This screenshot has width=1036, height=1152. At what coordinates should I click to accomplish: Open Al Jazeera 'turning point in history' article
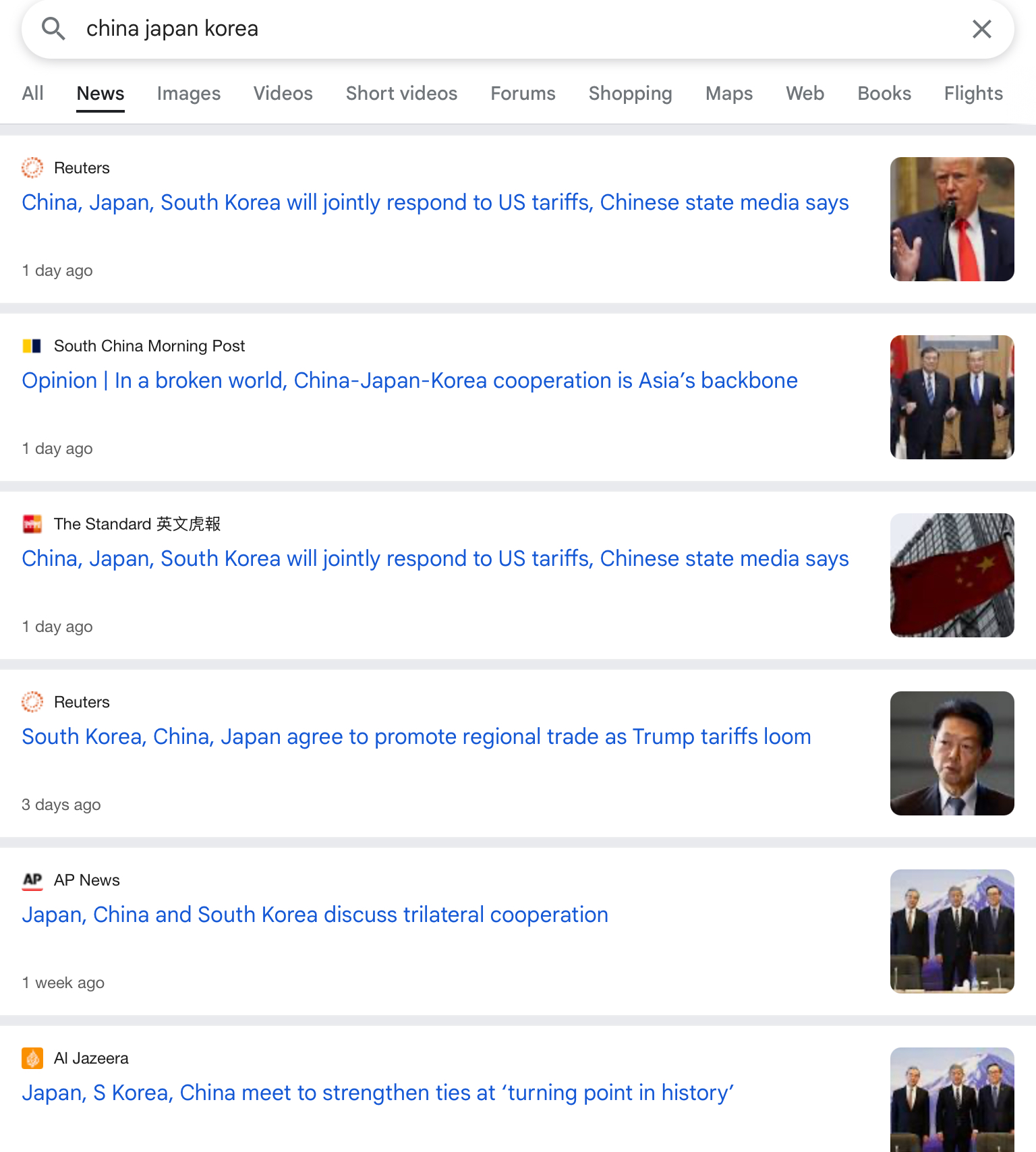pos(378,1093)
